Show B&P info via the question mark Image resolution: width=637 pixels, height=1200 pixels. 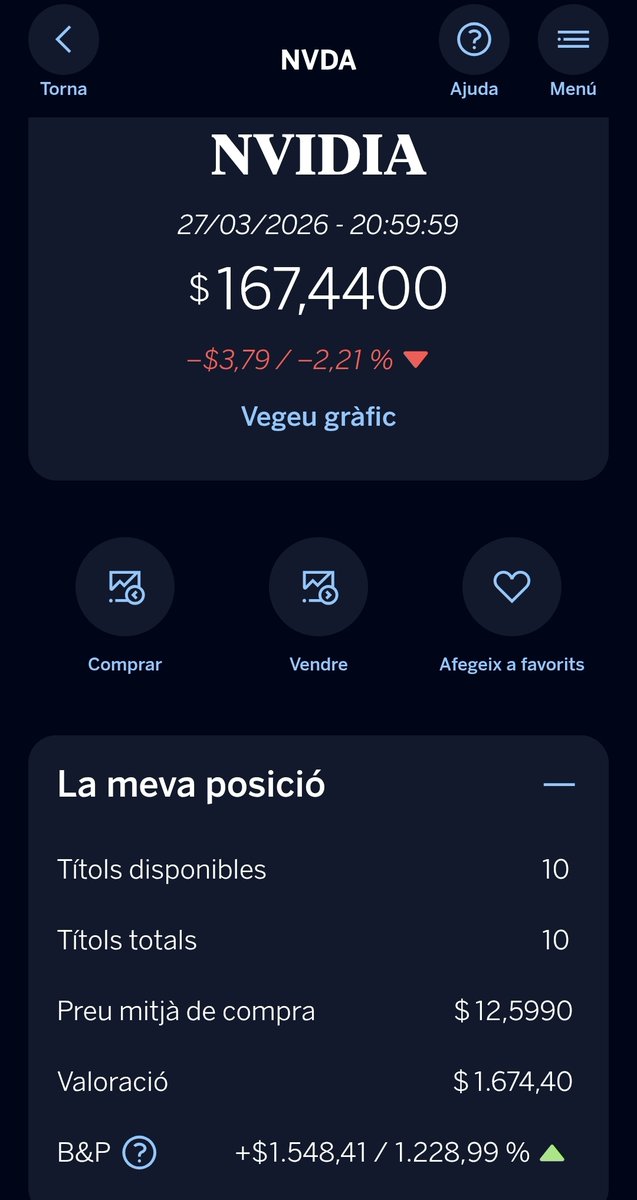(x=139, y=1153)
